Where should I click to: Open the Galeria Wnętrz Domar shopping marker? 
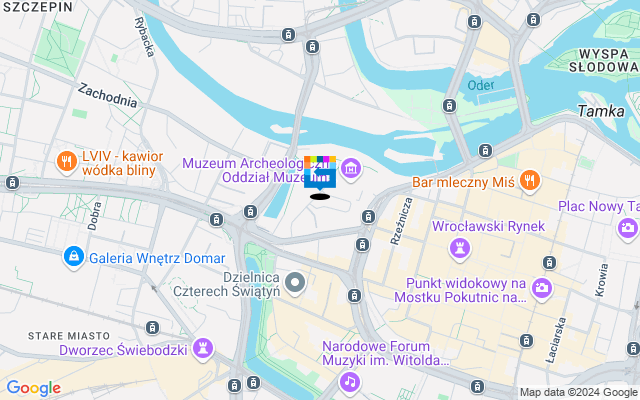point(73,257)
